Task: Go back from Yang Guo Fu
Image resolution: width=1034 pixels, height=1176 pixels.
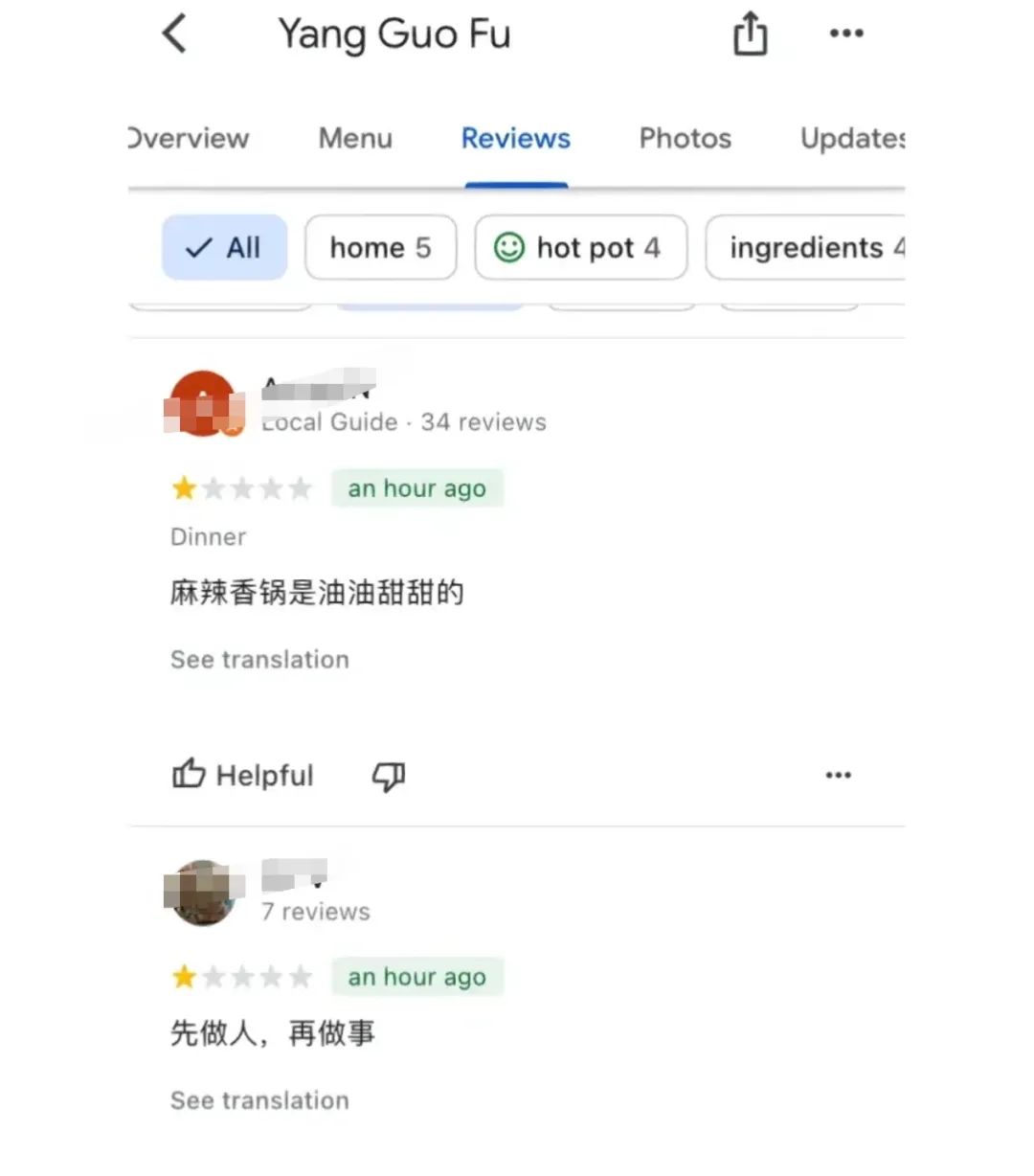Action: (174, 34)
